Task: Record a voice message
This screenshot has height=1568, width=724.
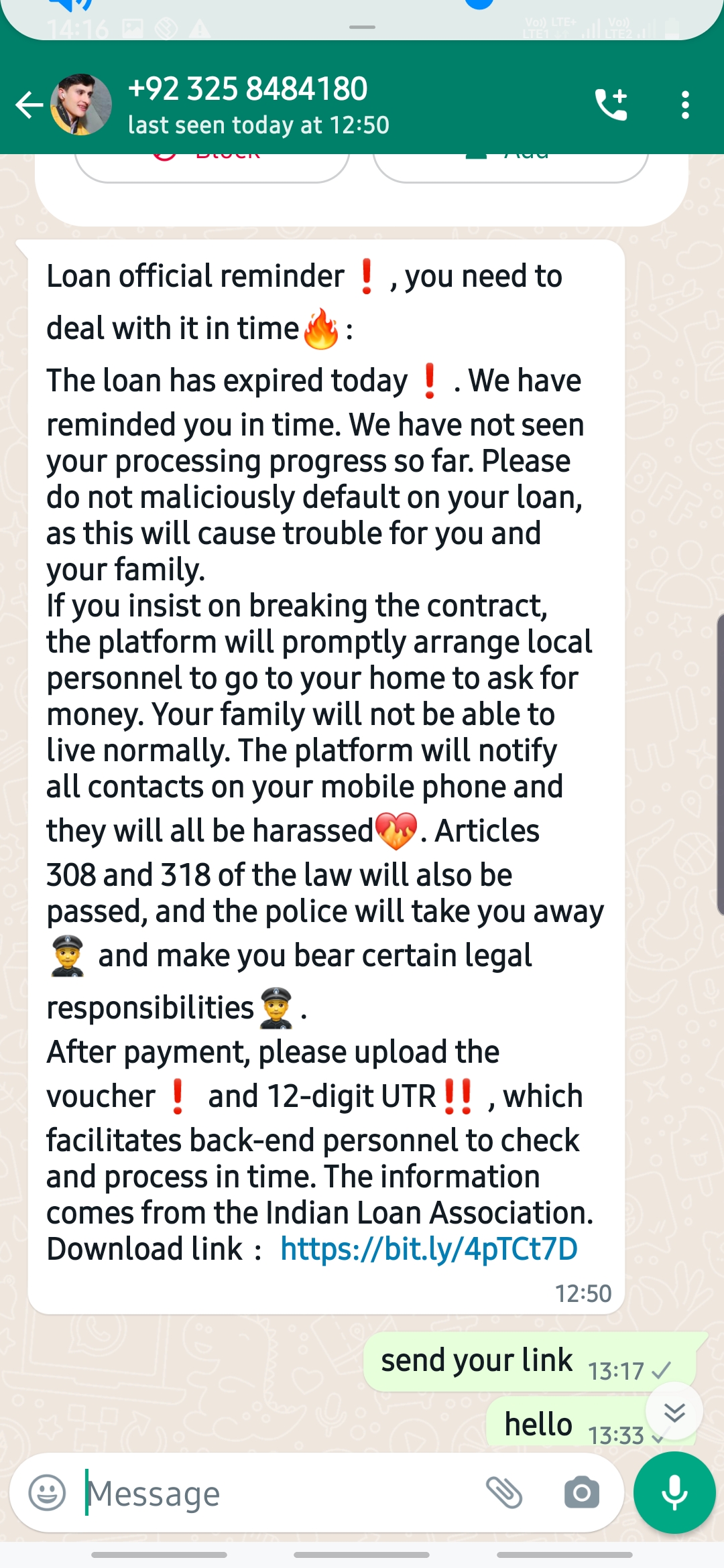Action: pos(674,1493)
